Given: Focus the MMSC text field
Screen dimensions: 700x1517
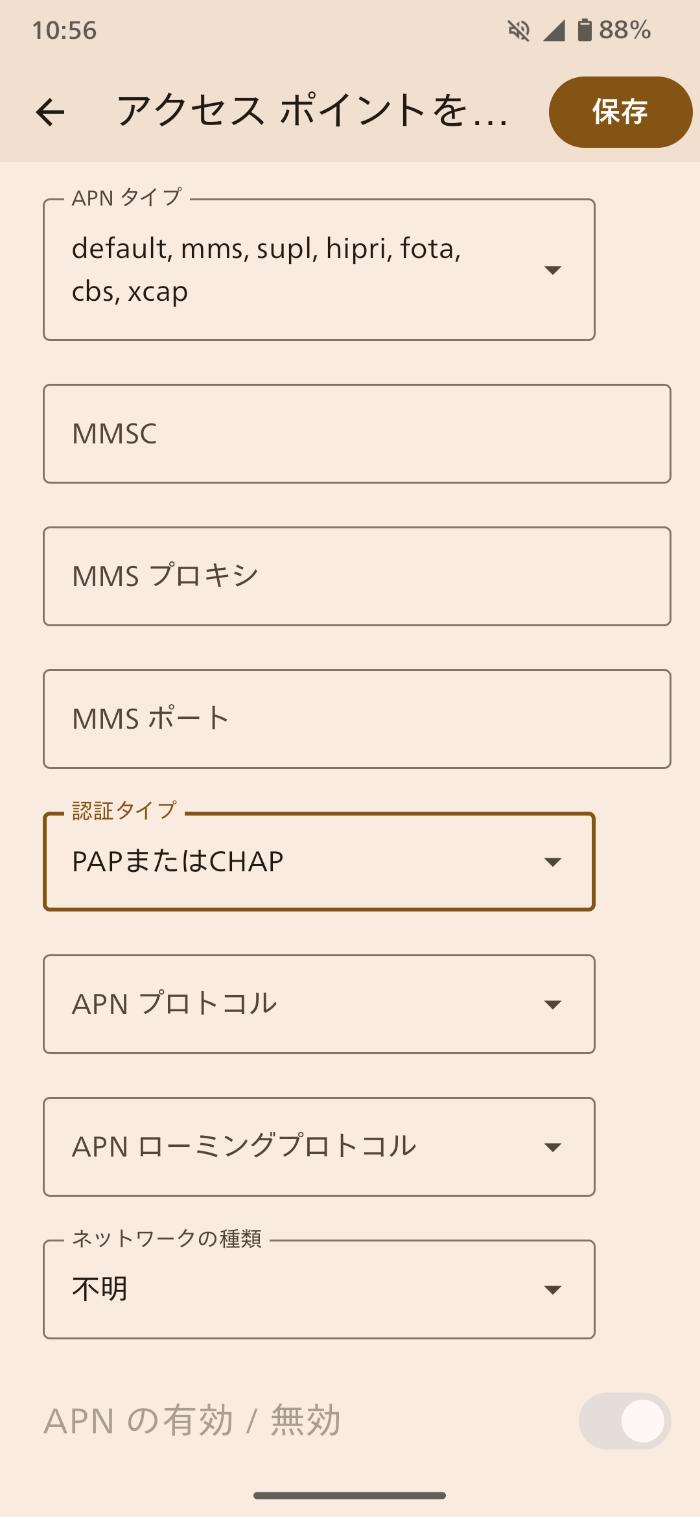Looking at the screenshot, I should (356, 434).
